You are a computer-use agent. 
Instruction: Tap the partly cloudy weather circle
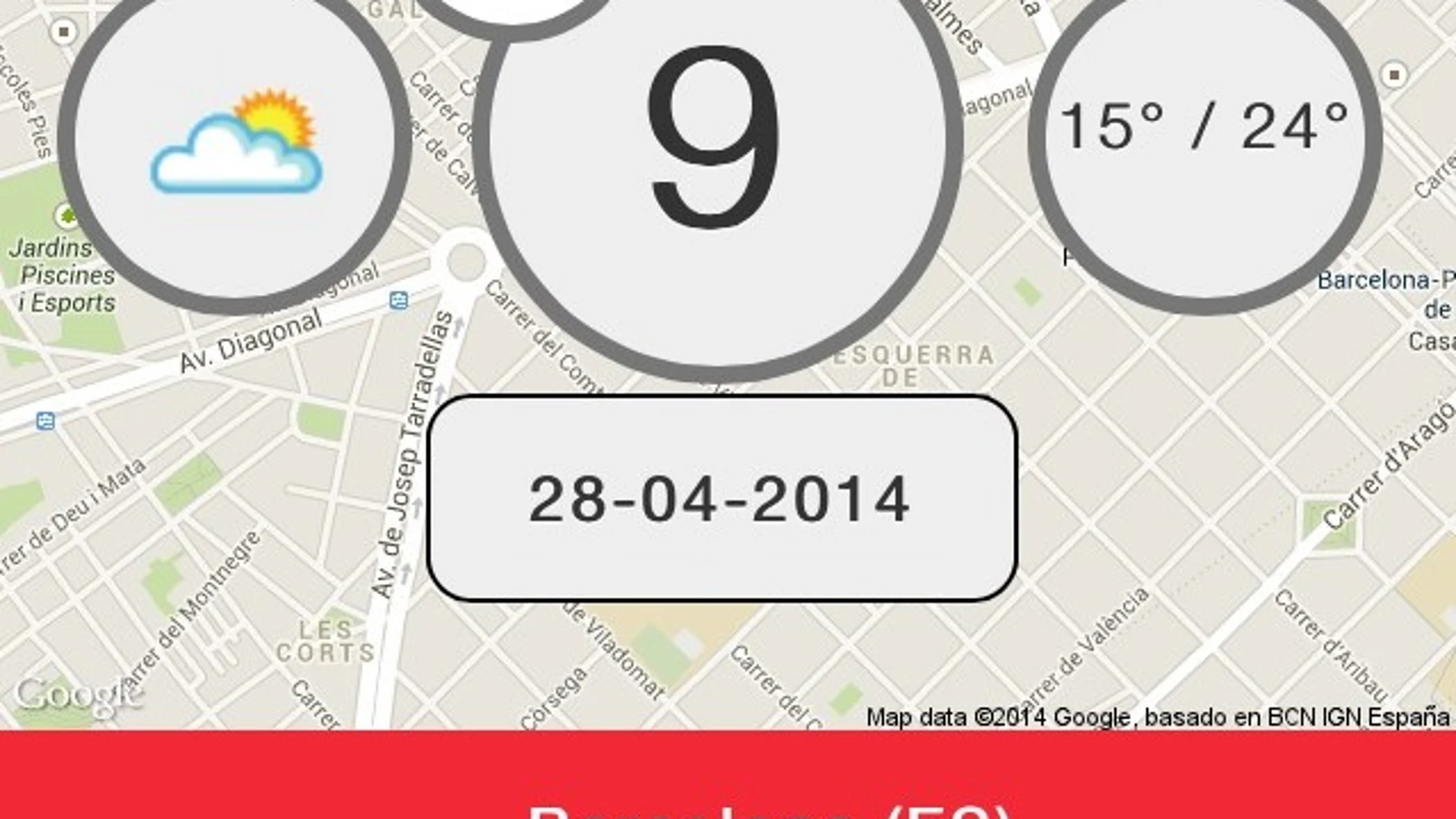tap(234, 143)
